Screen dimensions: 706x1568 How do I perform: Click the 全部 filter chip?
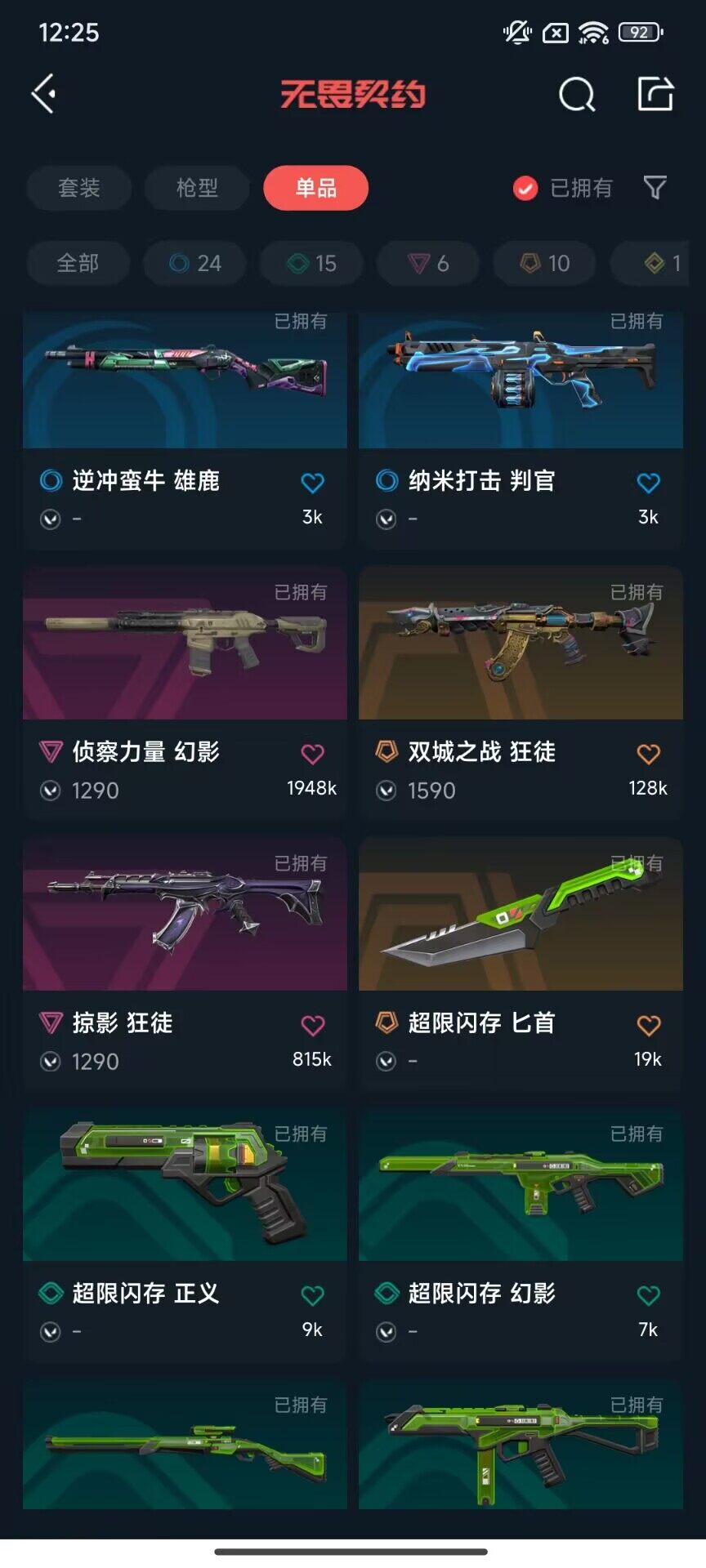(78, 263)
